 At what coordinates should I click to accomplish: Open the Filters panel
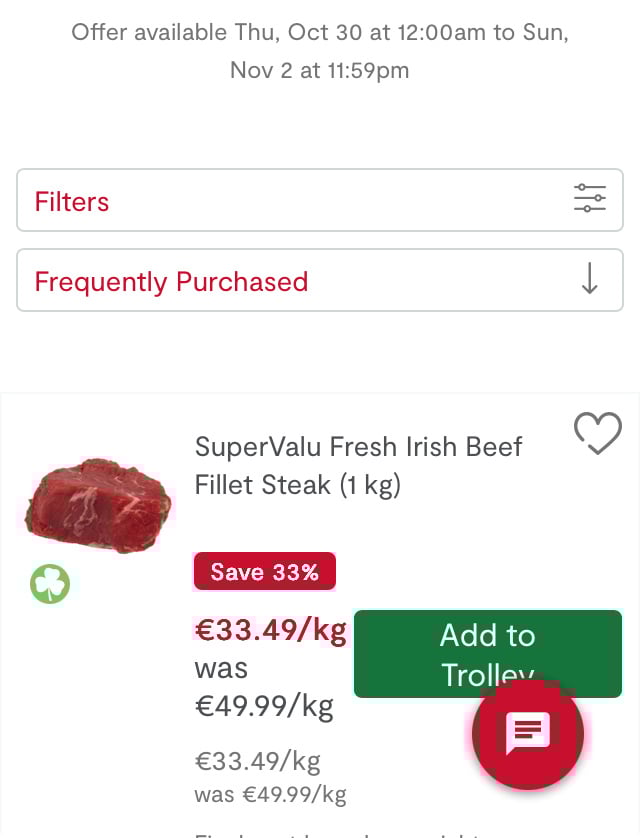[x=319, y=201]
